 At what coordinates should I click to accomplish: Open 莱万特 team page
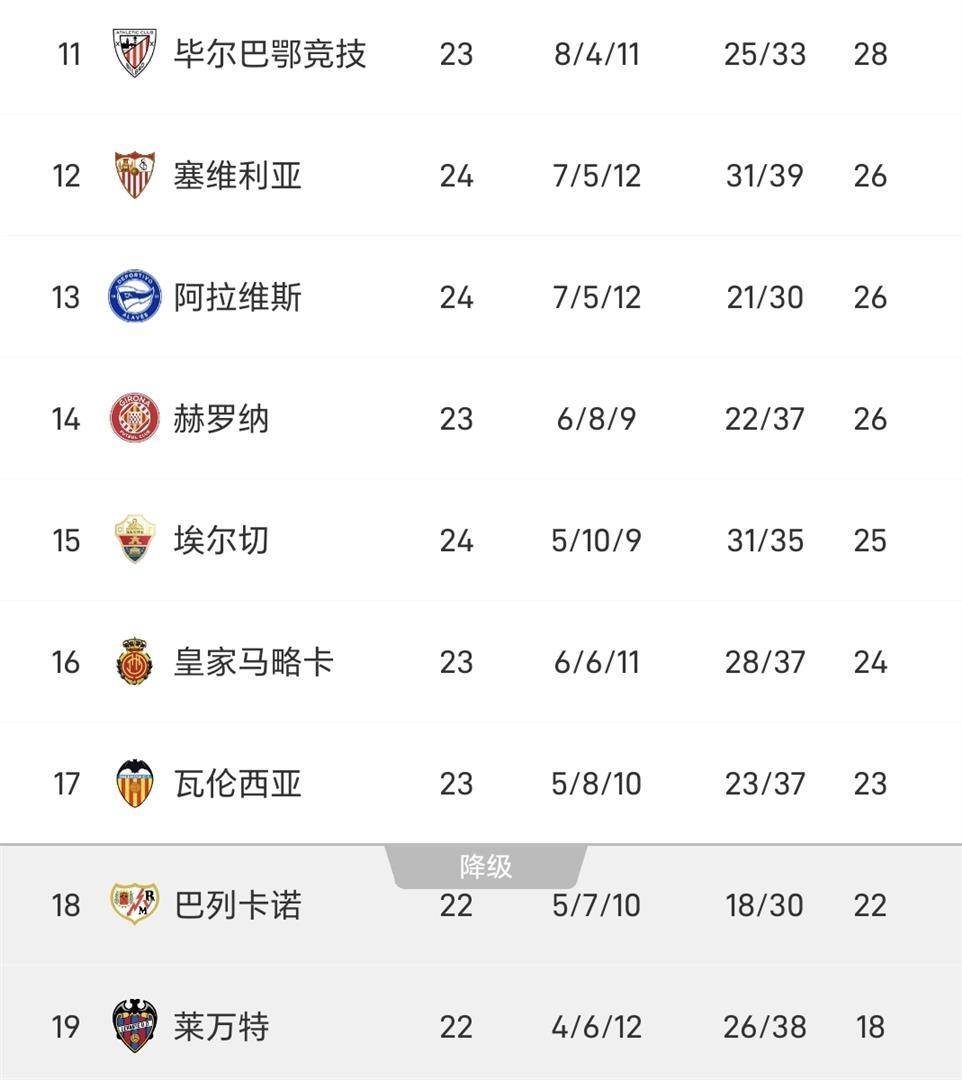tap(222, 1027)
